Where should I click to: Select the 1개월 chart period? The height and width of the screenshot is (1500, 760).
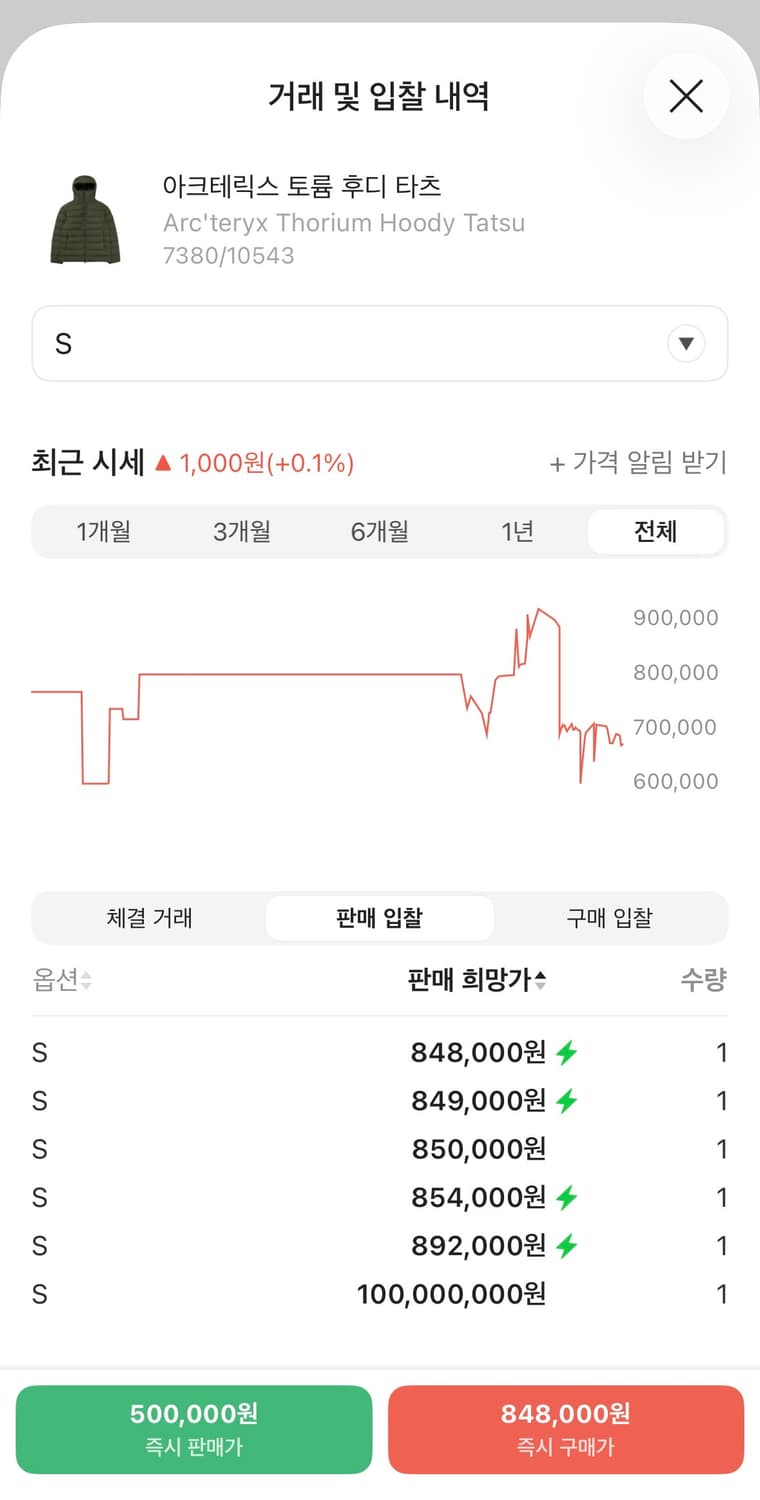[103, 532]
